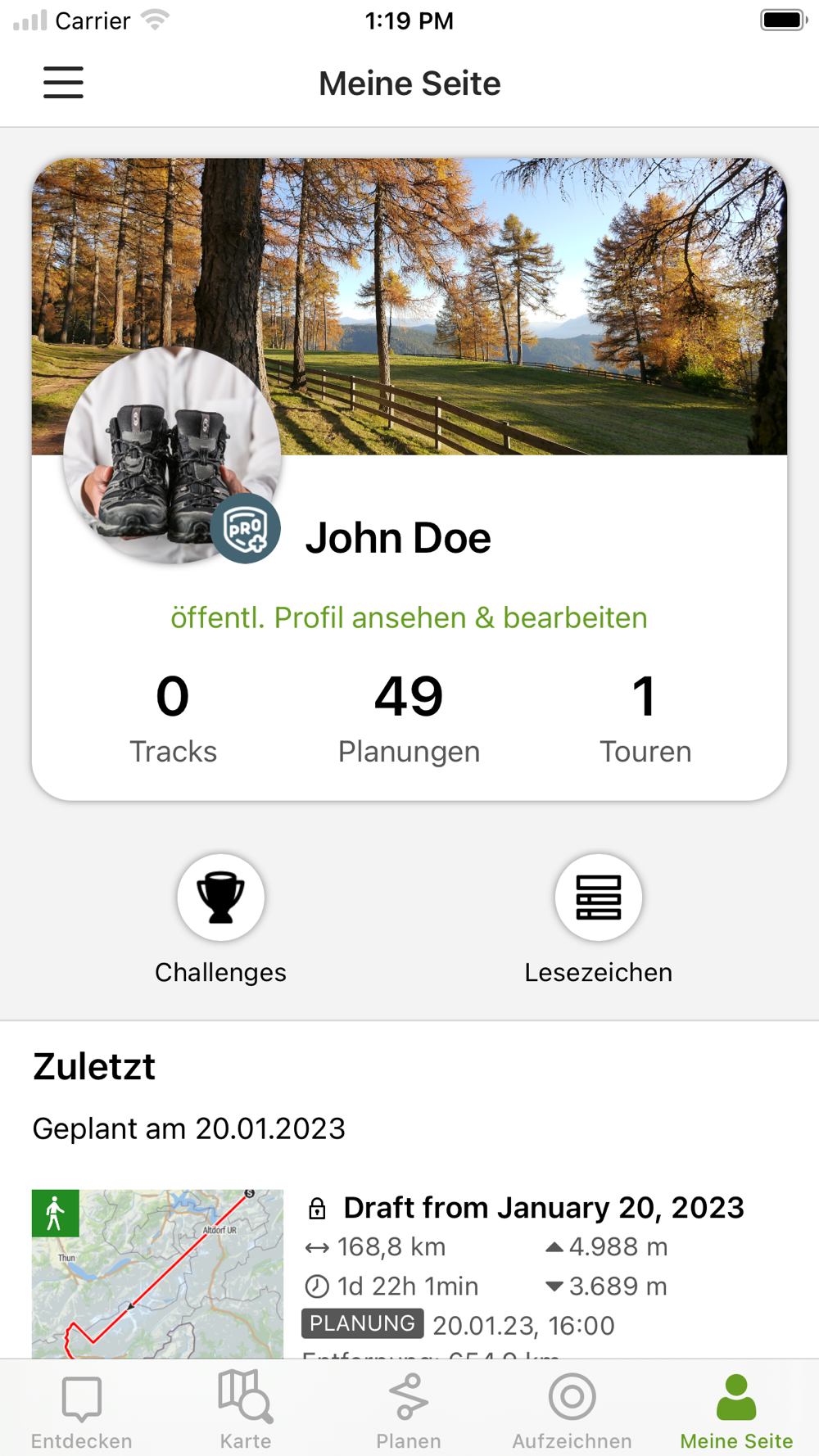Viewport: 819px width, 1456px height.
Task: Open Draft from January 20, 2023
Action: coord(543,1208)
